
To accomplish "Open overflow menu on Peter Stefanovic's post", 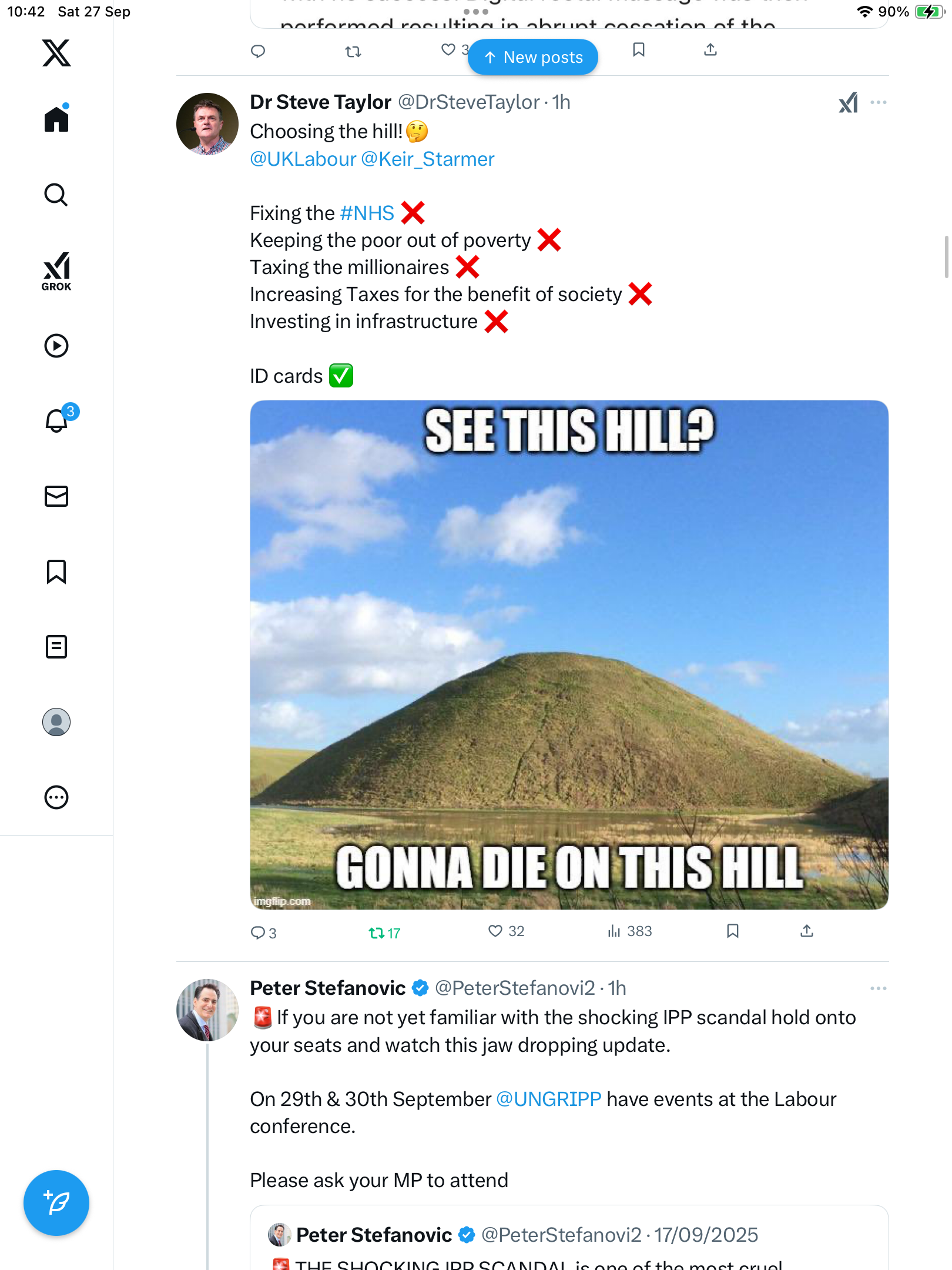I will 878,988.
